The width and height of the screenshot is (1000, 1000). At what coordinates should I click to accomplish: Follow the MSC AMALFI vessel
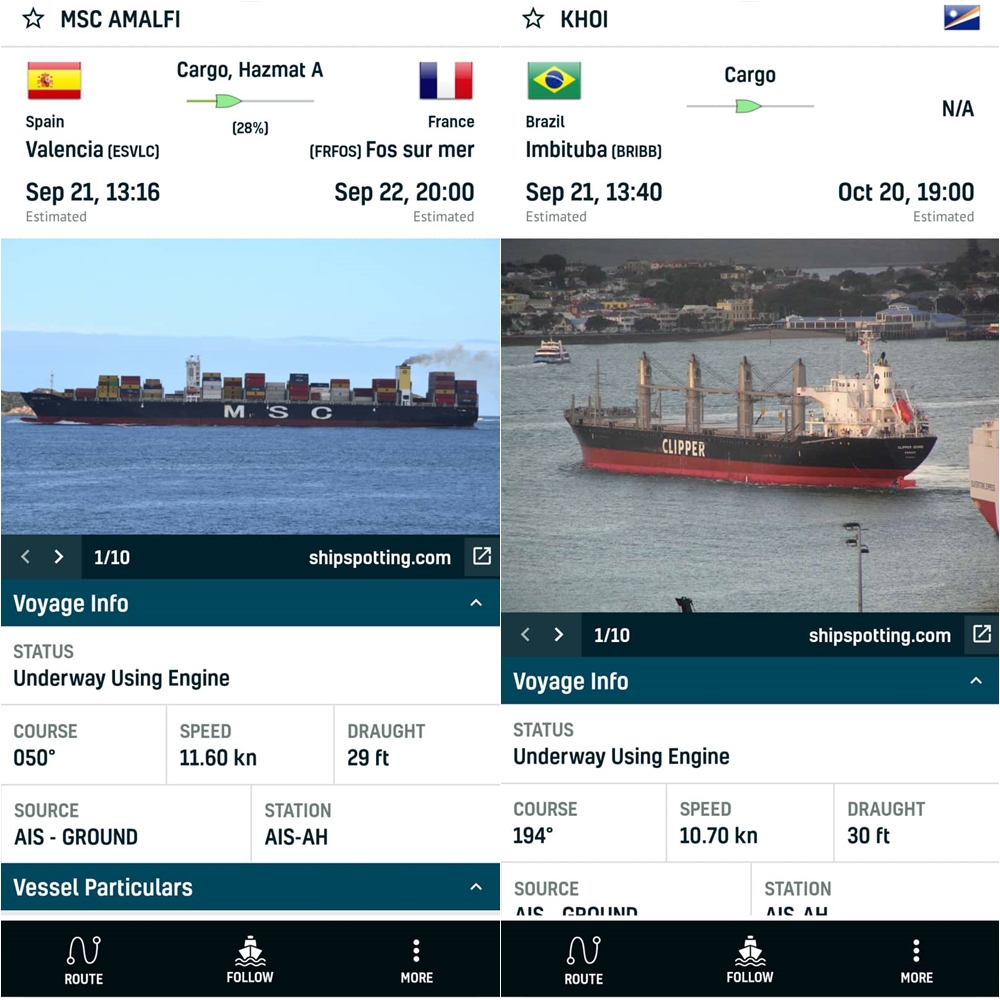(250, 960)
